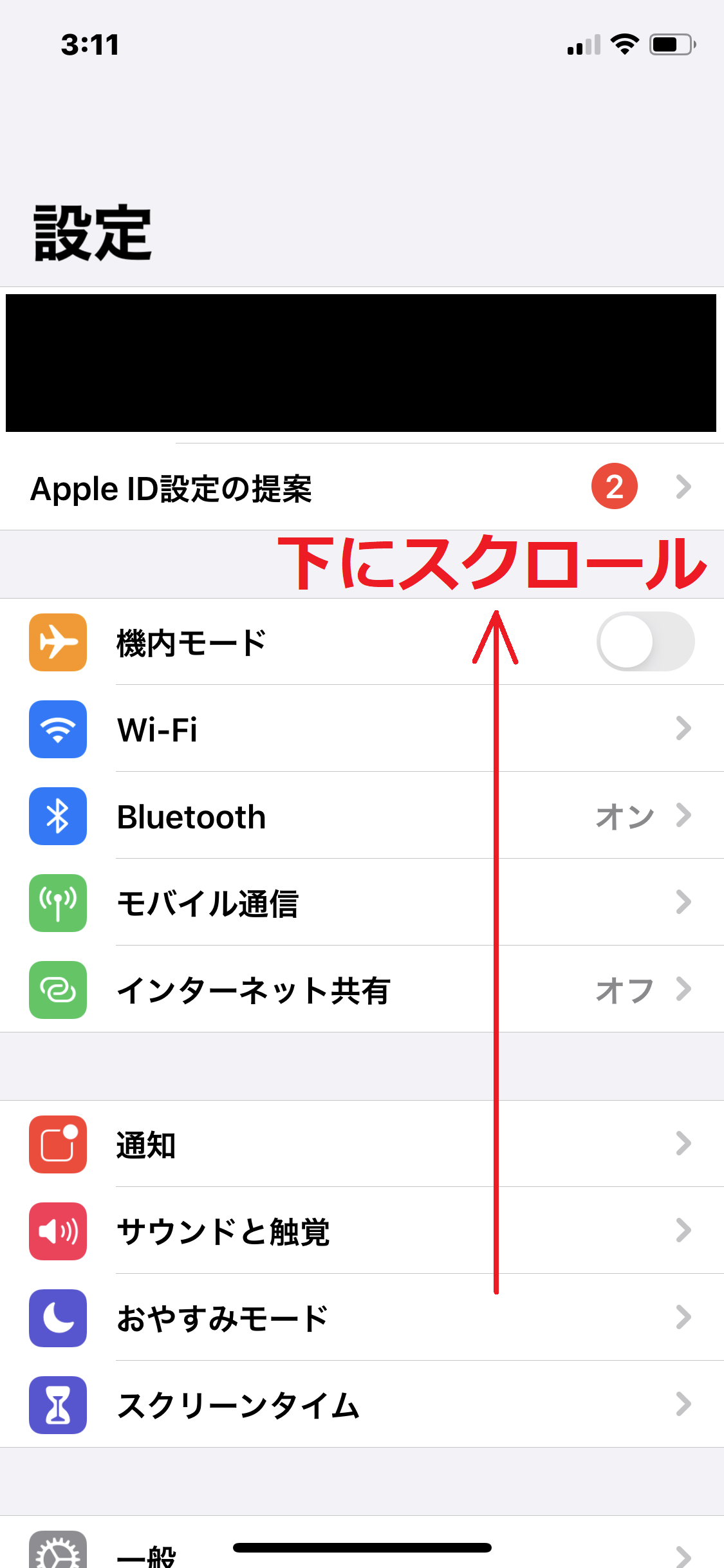The width and height of the screenshot is (724, 1568).
Task: Open 一般 general settings
Action: click(x=362, y=1545)
